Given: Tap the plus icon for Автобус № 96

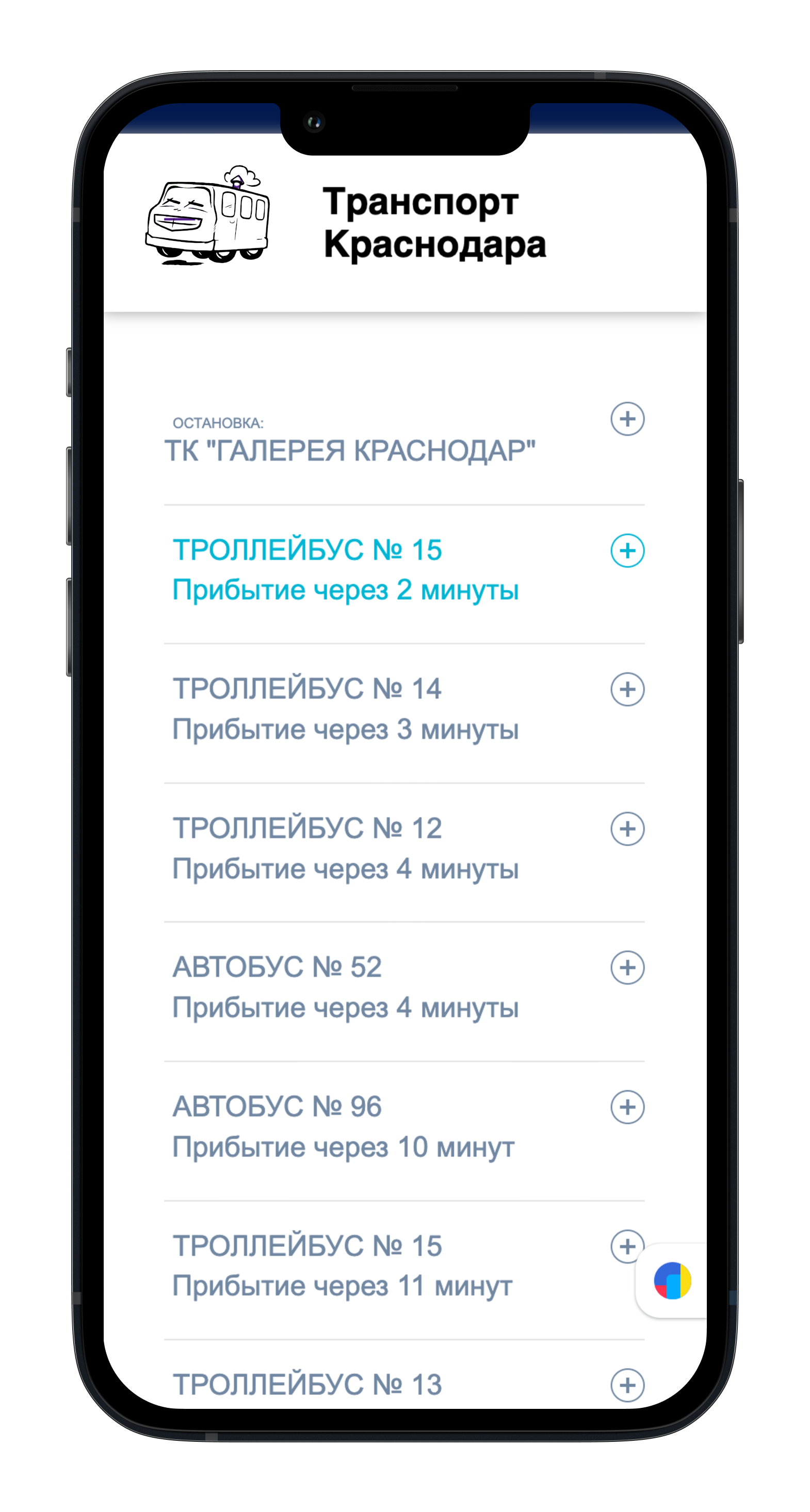Looking at the screenshot, I should [627, 1107].
